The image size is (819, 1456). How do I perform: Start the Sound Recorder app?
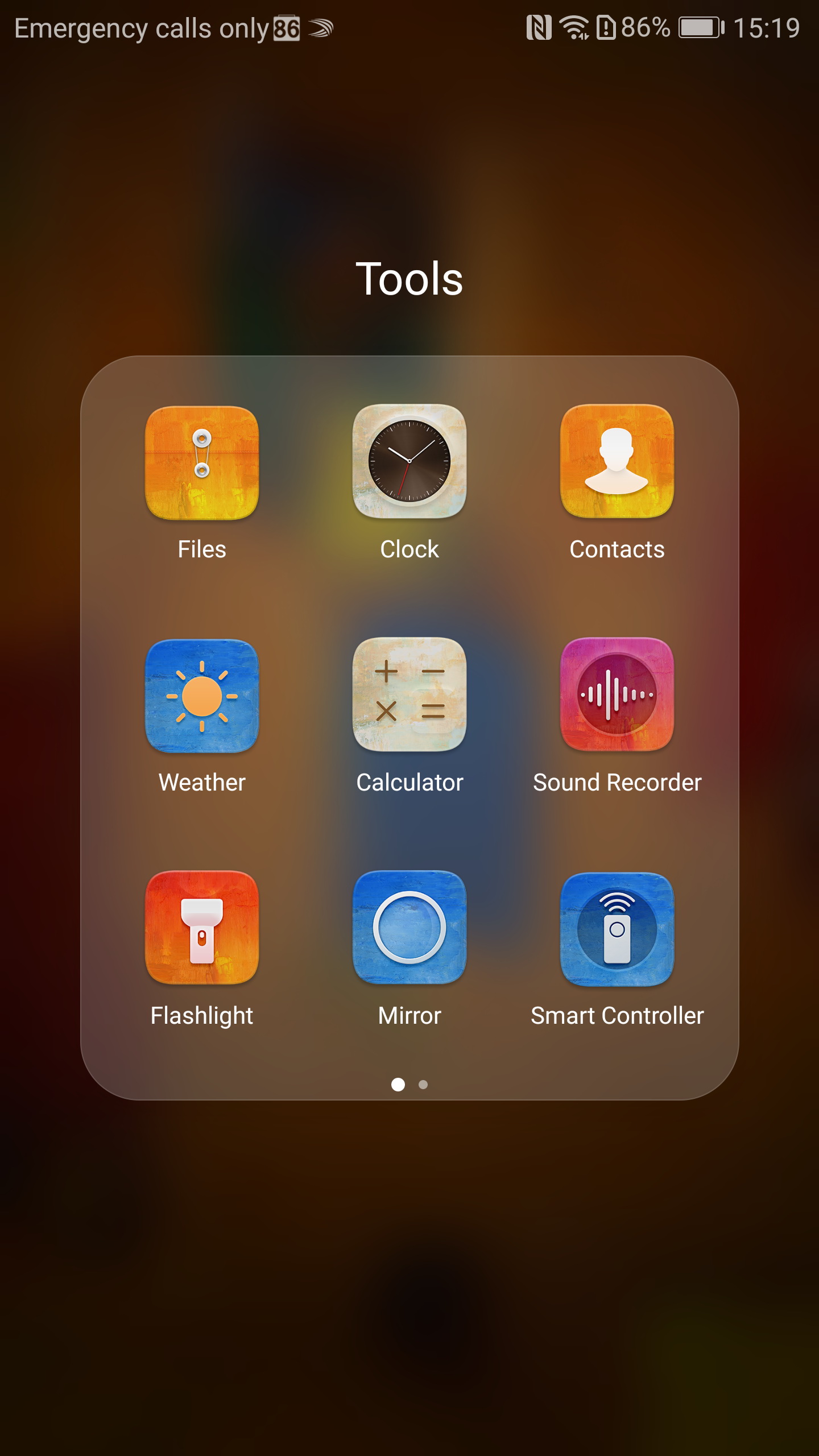617,694
